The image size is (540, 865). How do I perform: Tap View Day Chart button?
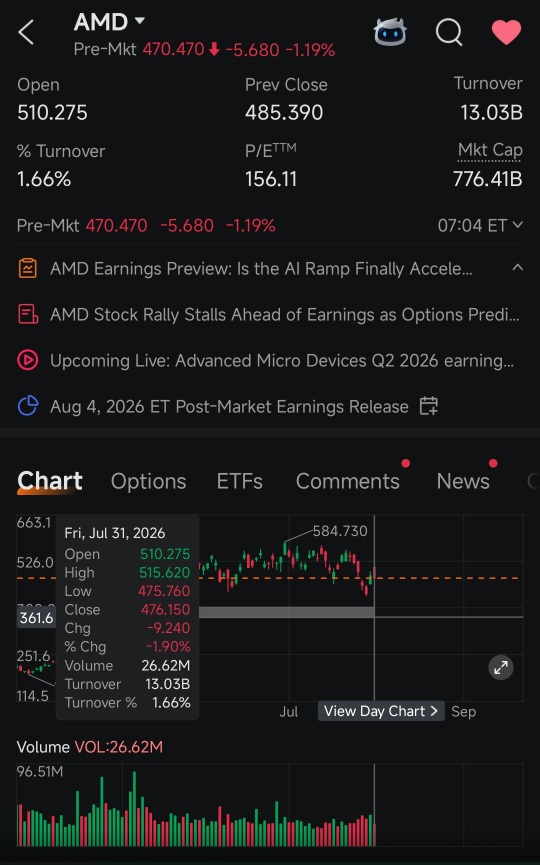click(x=381, y=711)
